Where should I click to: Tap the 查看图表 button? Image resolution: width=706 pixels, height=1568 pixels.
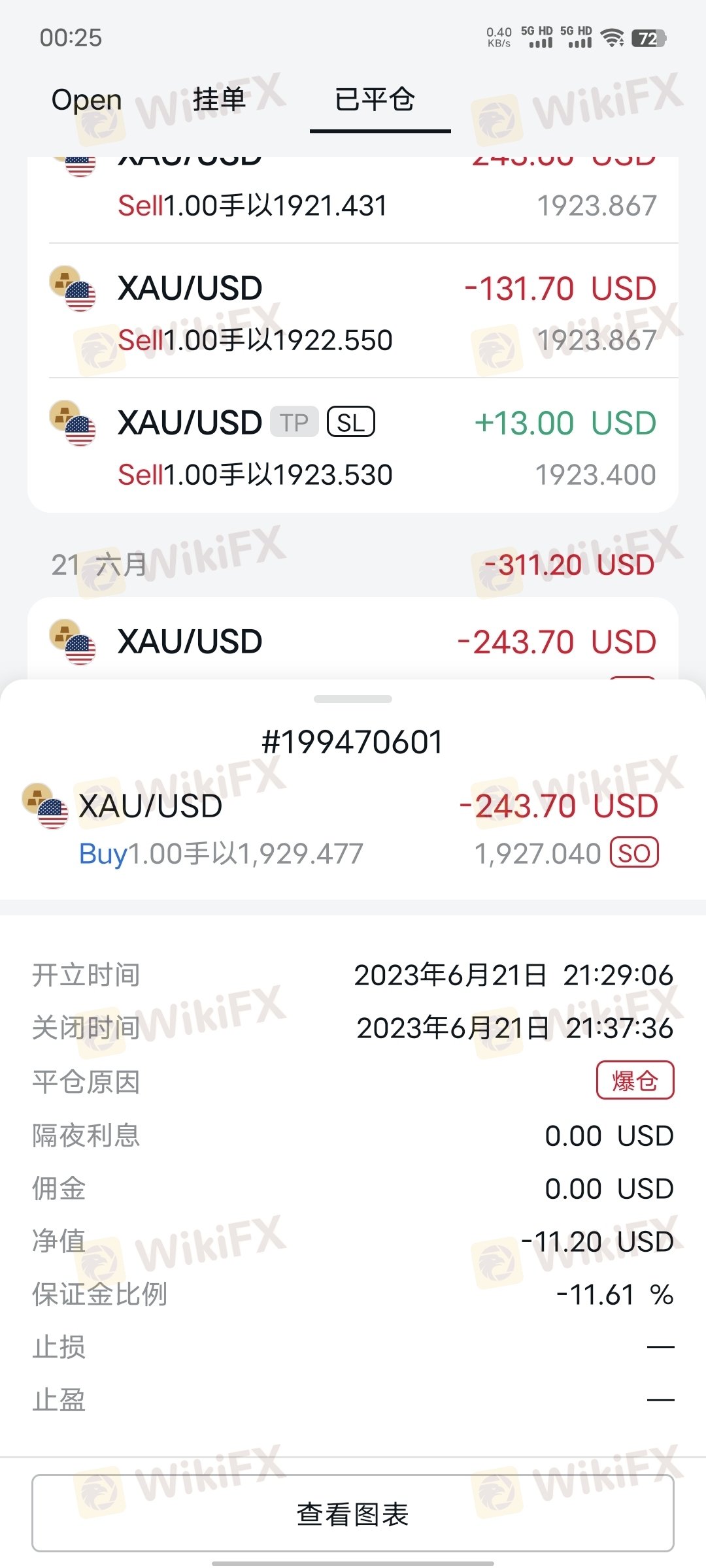click(353, 1513)
